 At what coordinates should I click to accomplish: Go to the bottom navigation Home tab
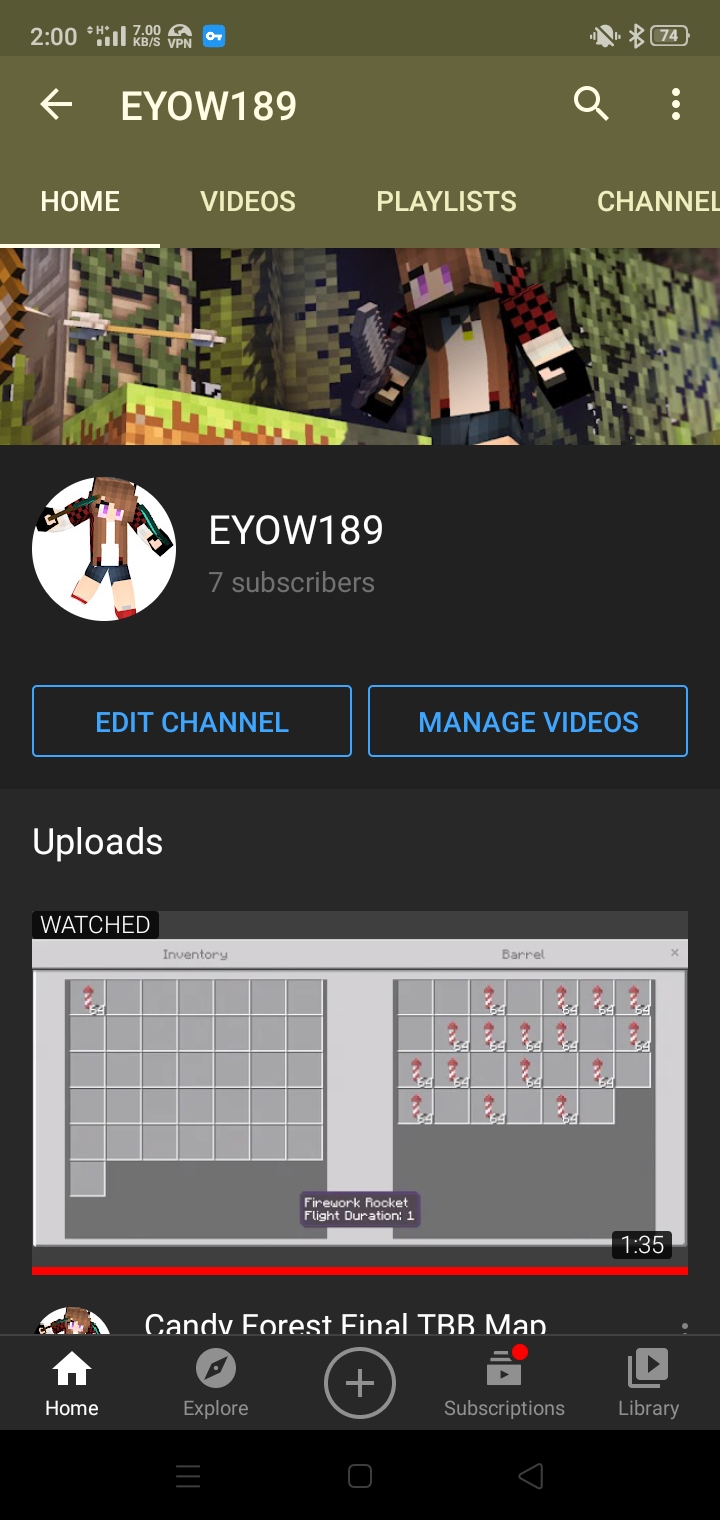[72, 1383]
